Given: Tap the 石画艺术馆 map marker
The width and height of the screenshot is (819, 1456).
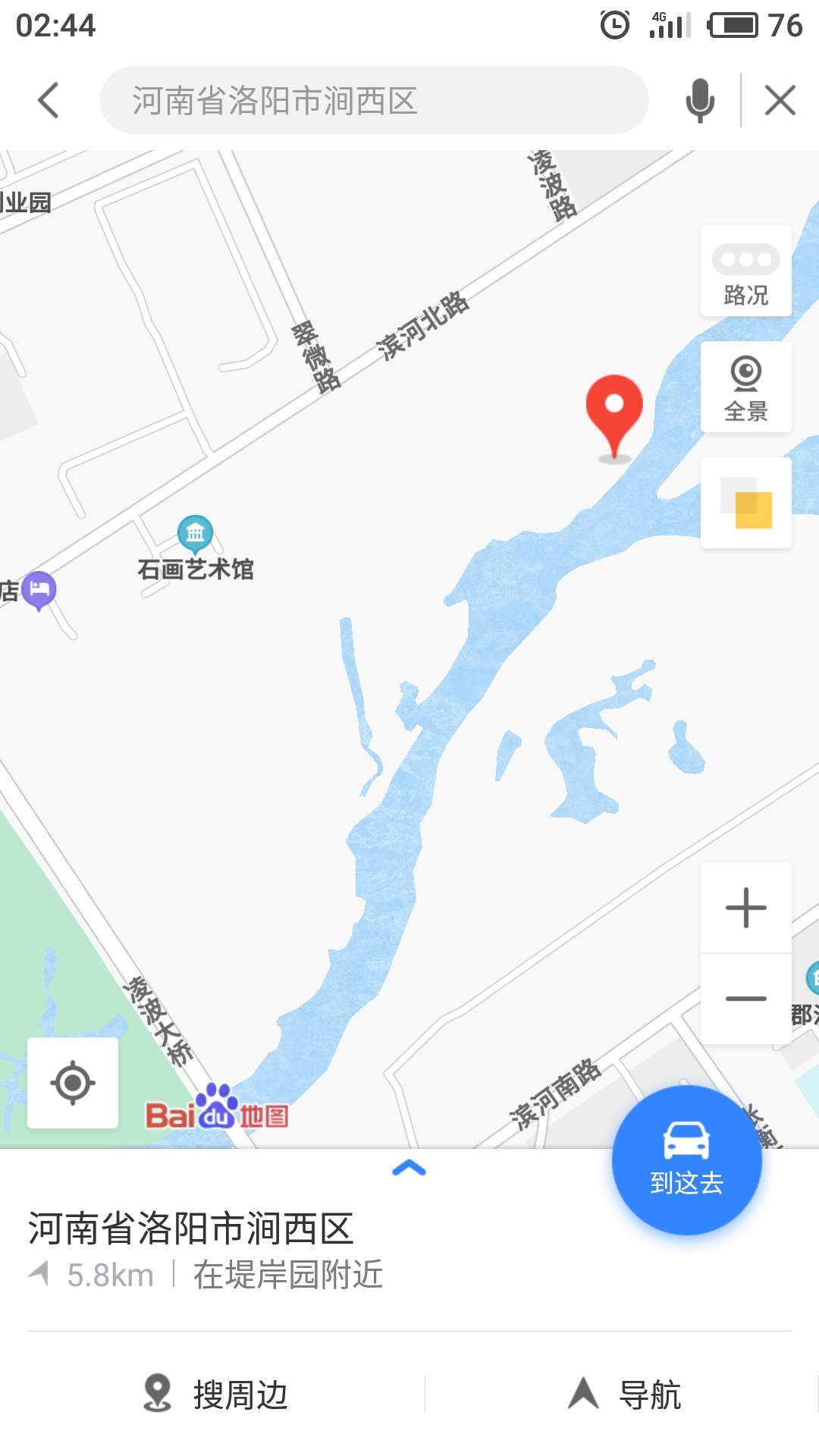Looking at the screenshot, I should 195,534.
